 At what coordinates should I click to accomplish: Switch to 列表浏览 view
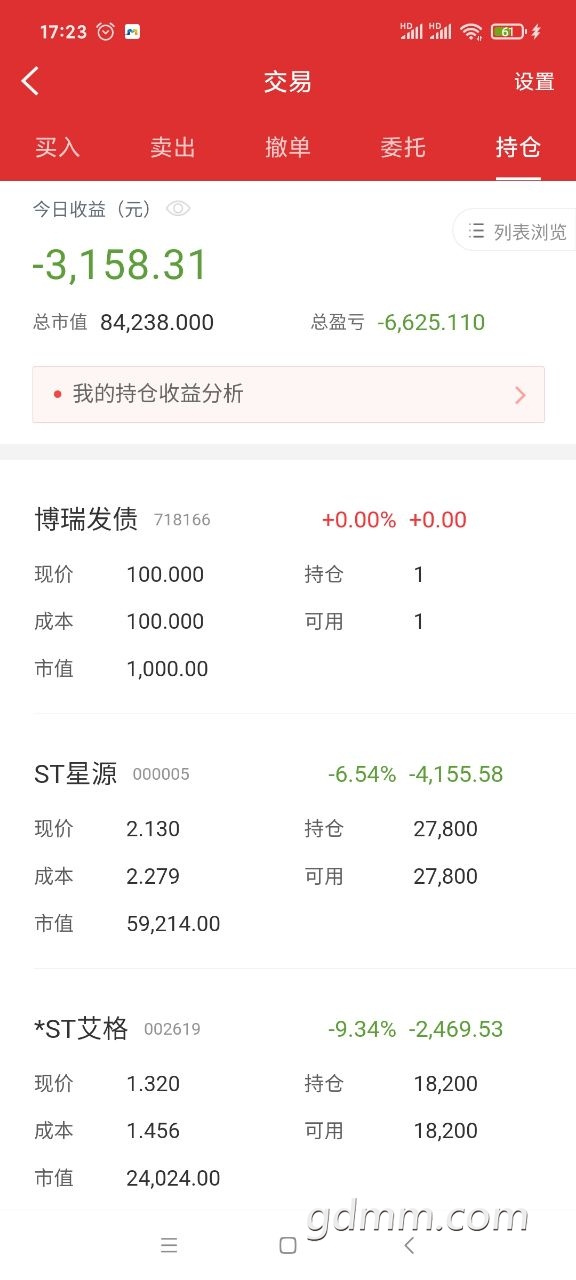pos(515,231)
